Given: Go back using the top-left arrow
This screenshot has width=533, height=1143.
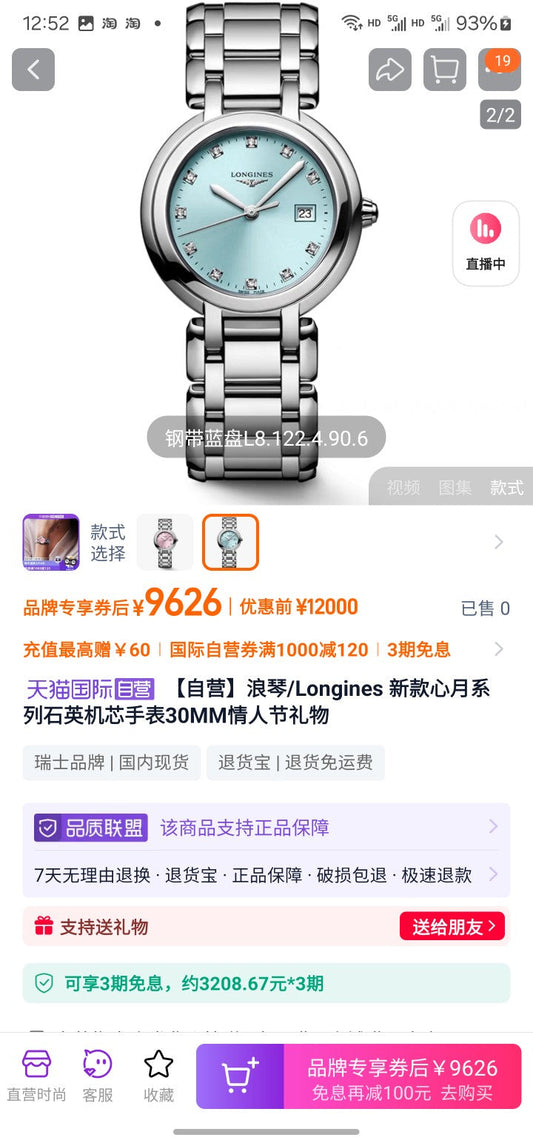Looking at the screenshot, I should [33, 70].
